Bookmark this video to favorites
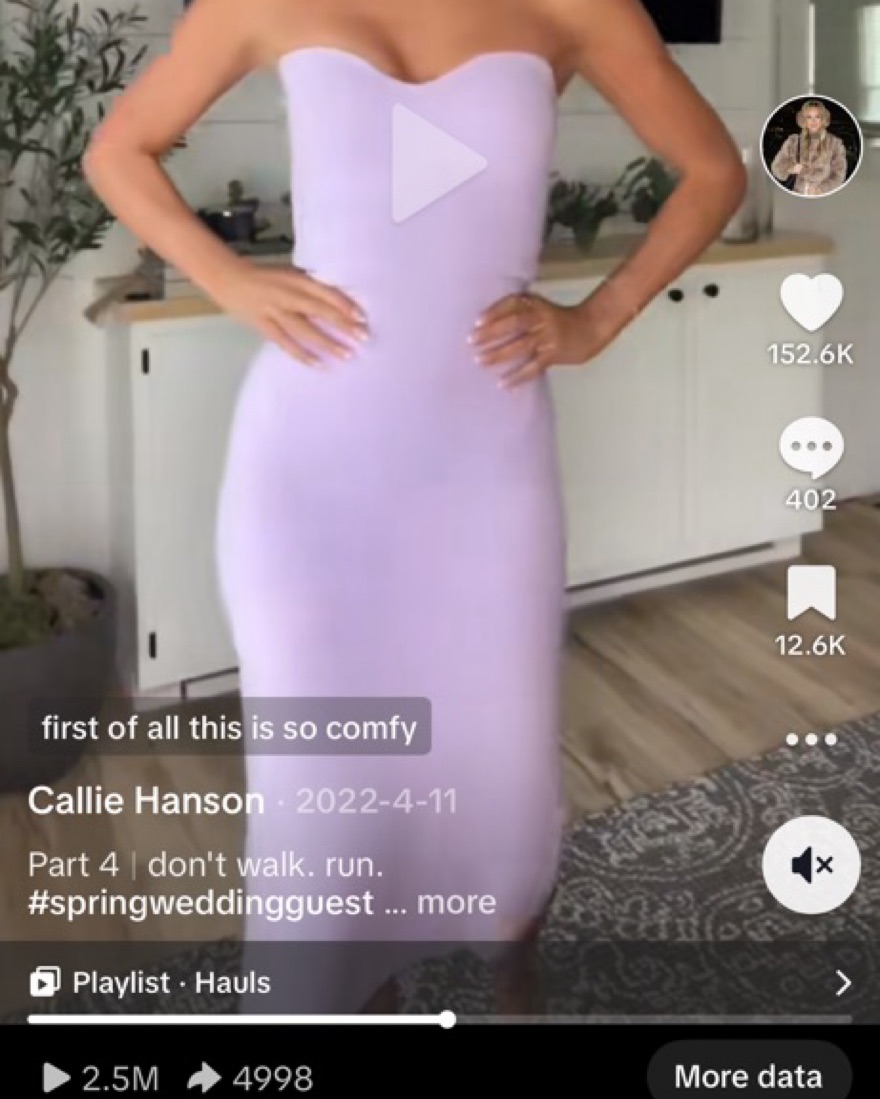Viewport: 880px width, 1099px height. pyautogui.click(x=811, y=594)
